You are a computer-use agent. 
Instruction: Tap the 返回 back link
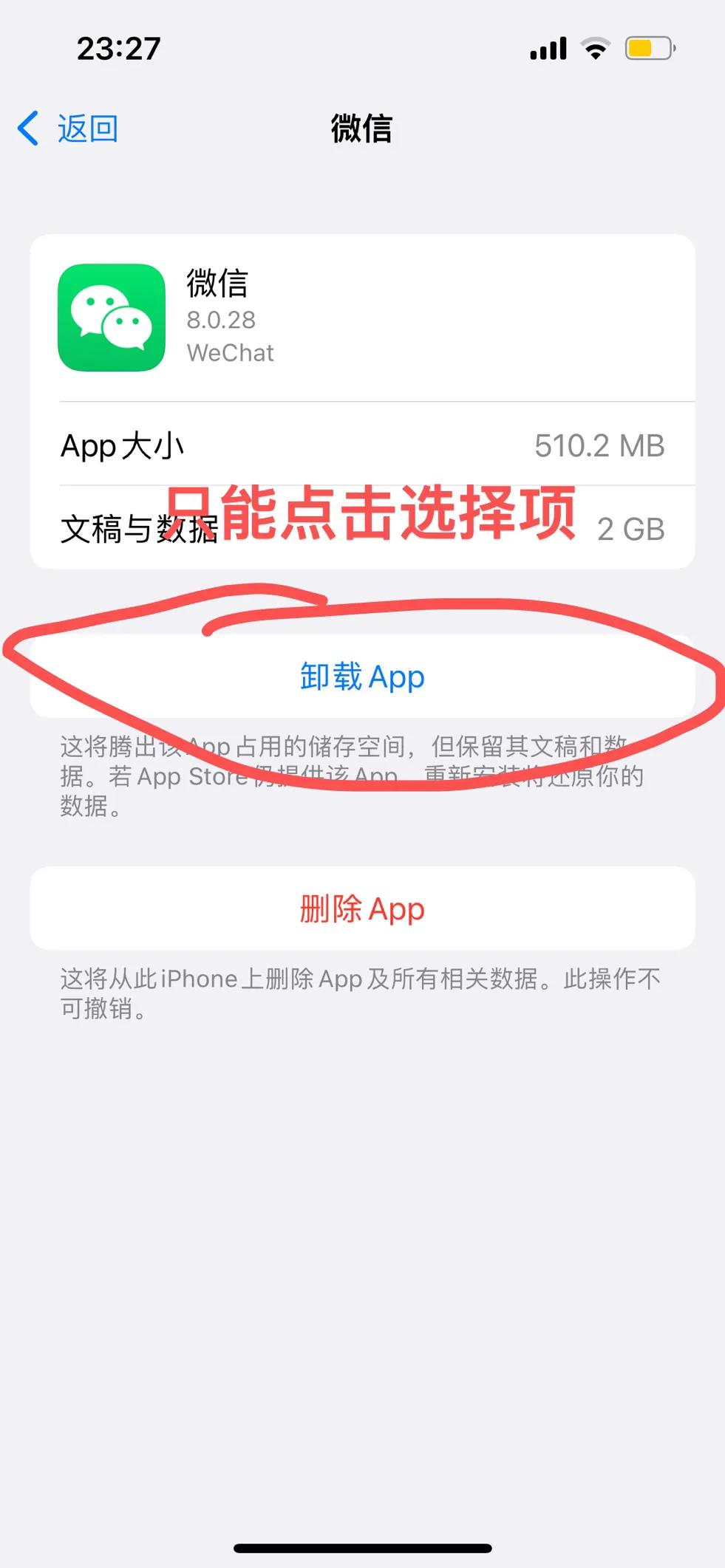pyautogui.click(x=86, y=127)
